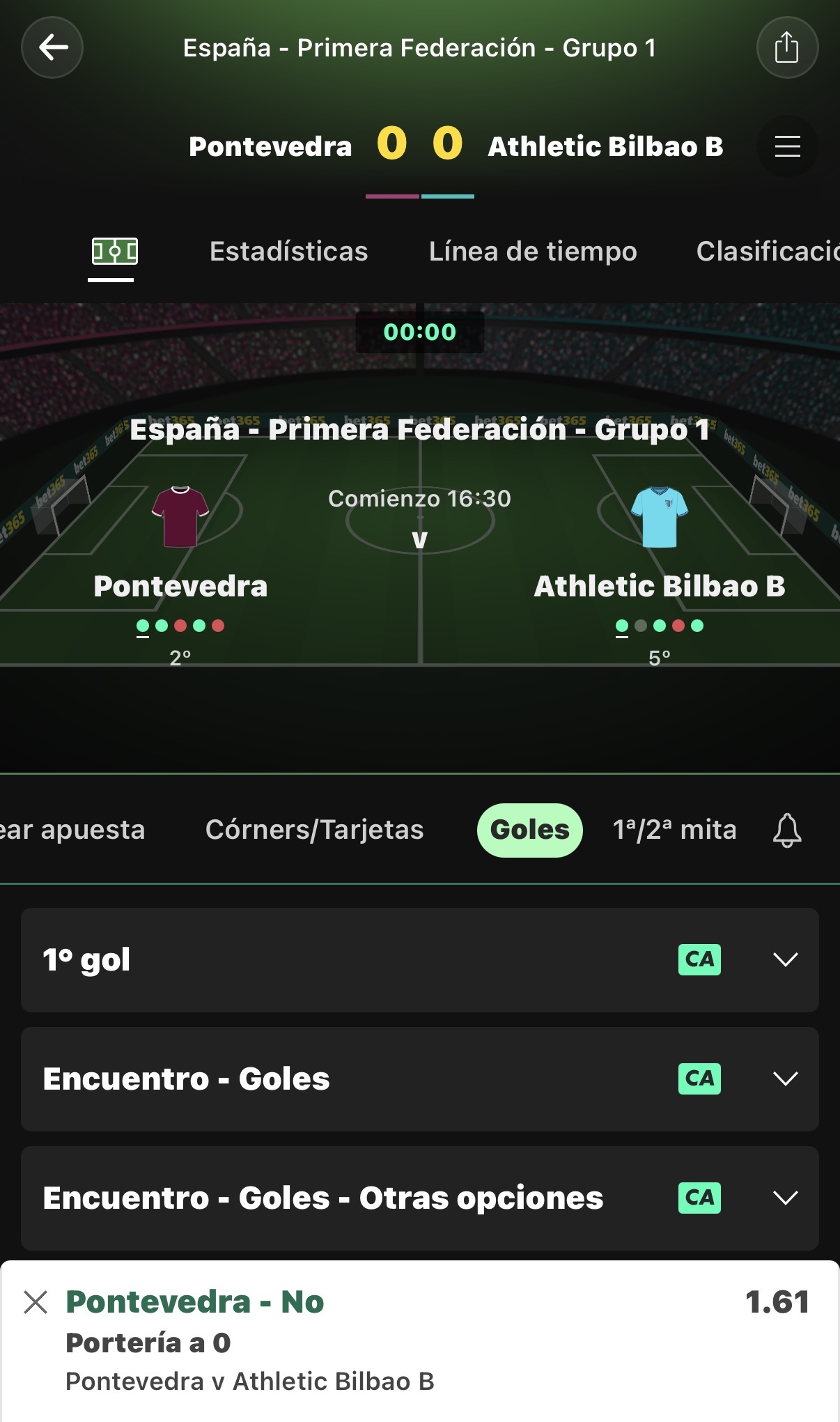Open the Línea de tiempo tab
This screenshot has width=840, height=1422.
point(533,252)
